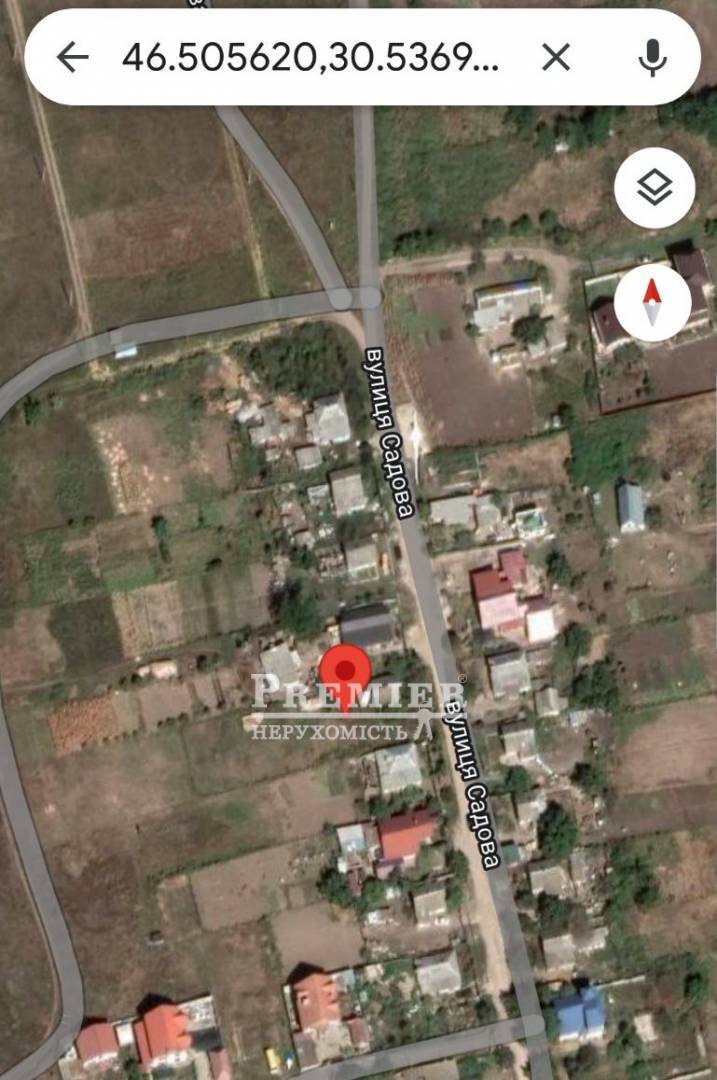
Task: Reset map orientation with the compass
Action: tap(652, 303)
